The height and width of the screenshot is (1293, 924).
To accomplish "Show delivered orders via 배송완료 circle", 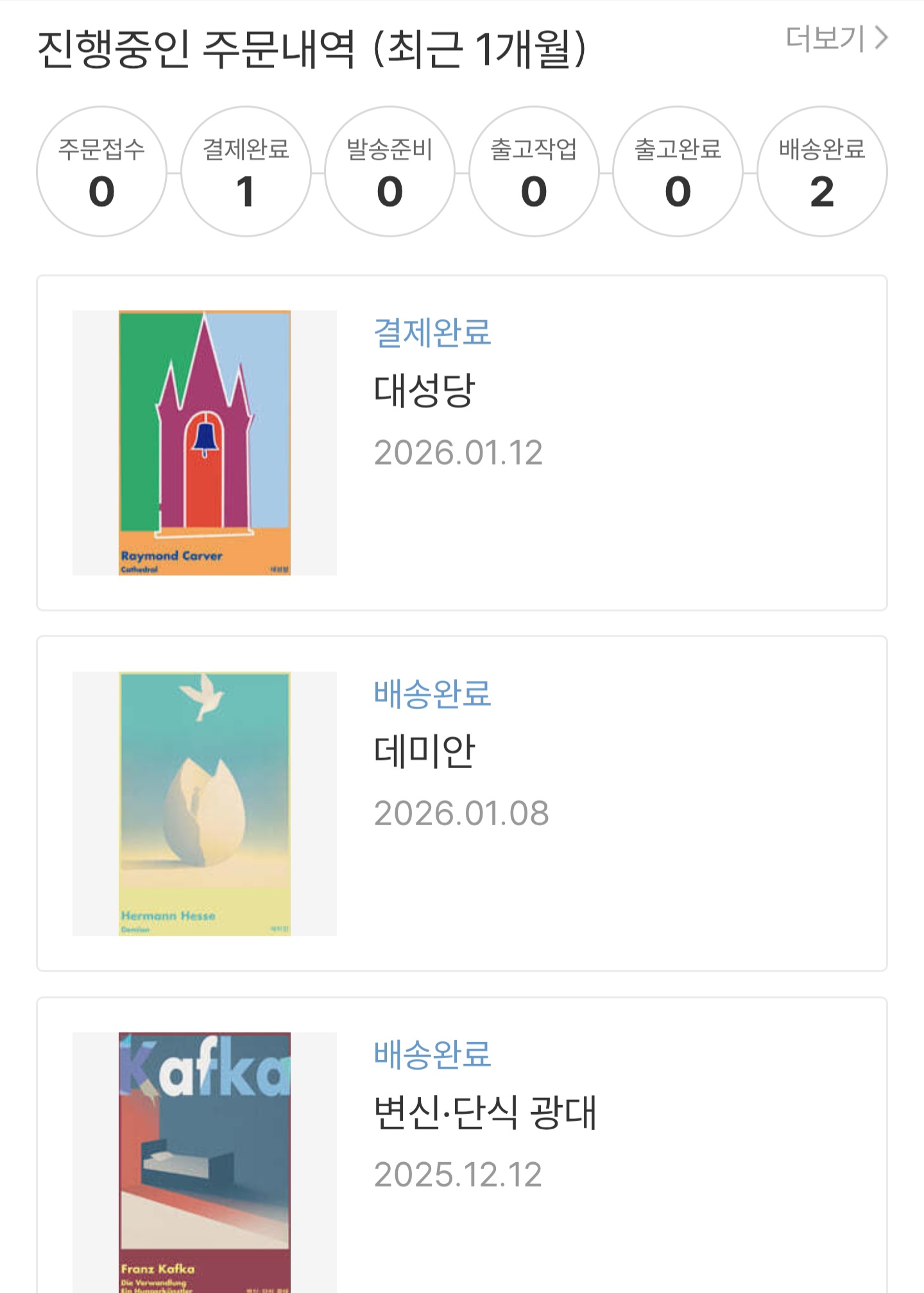I will coord(822,172).
